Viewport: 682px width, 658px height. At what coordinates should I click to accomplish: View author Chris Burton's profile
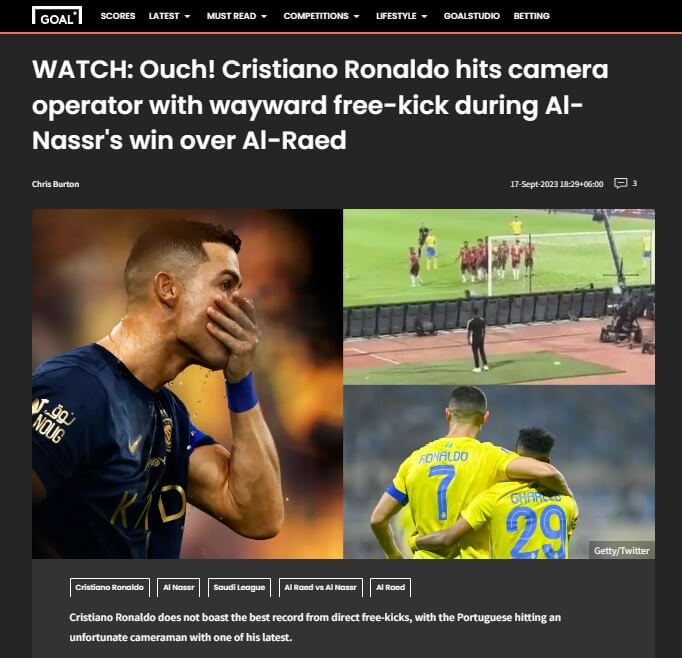pos(55,184)
